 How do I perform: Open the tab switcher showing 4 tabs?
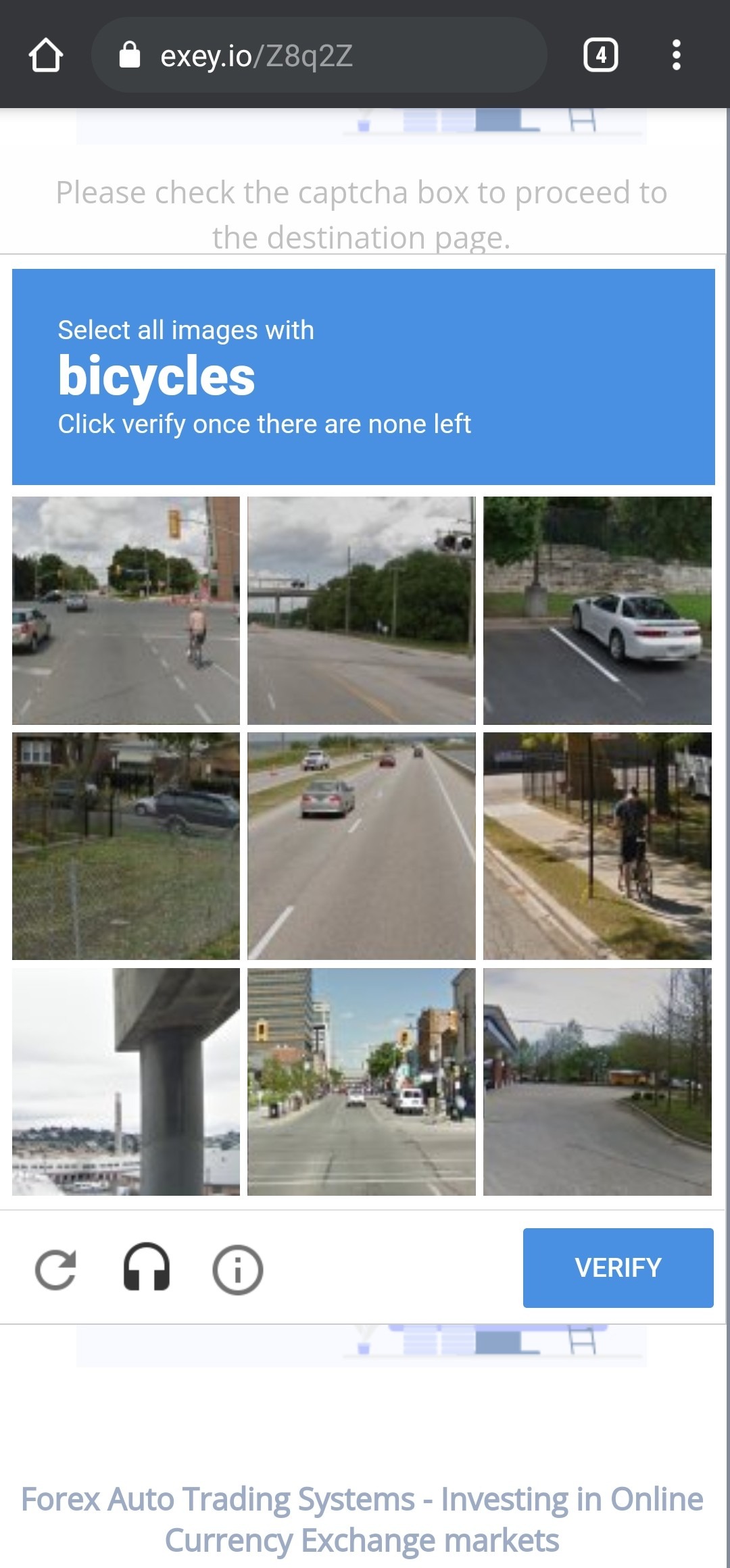coord(600,55)
